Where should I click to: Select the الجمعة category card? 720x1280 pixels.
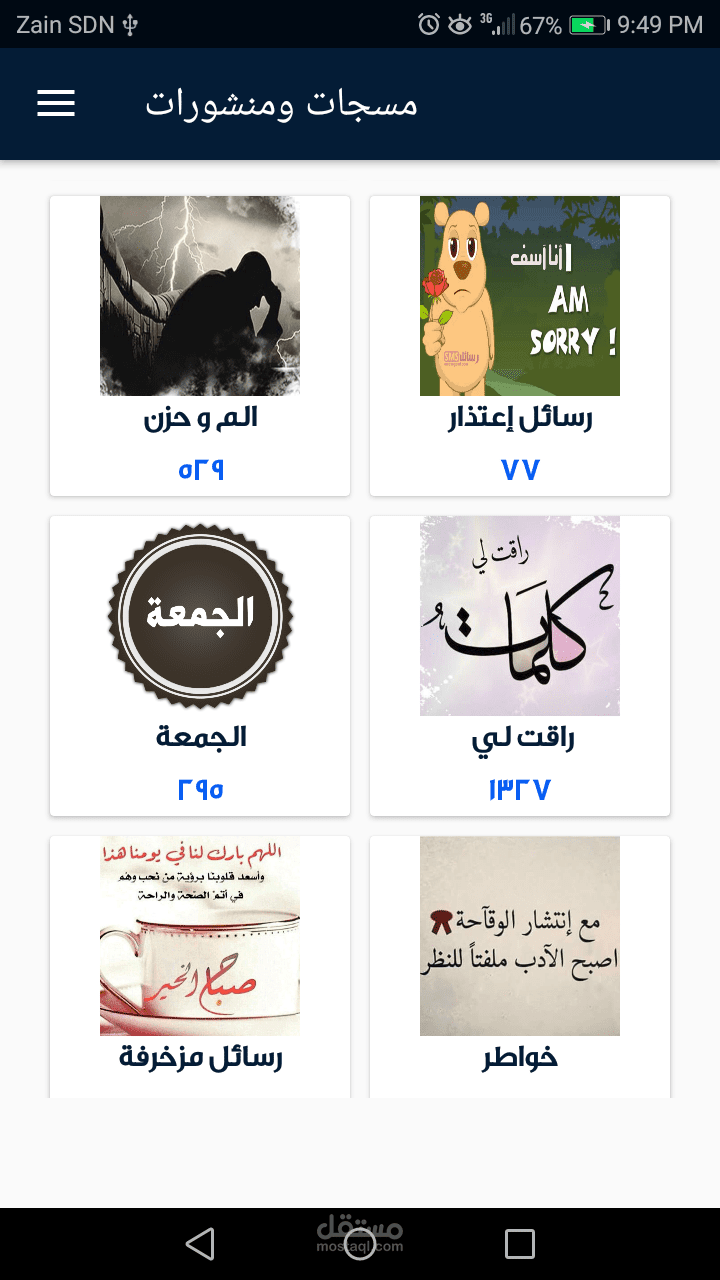coord(200,665)
